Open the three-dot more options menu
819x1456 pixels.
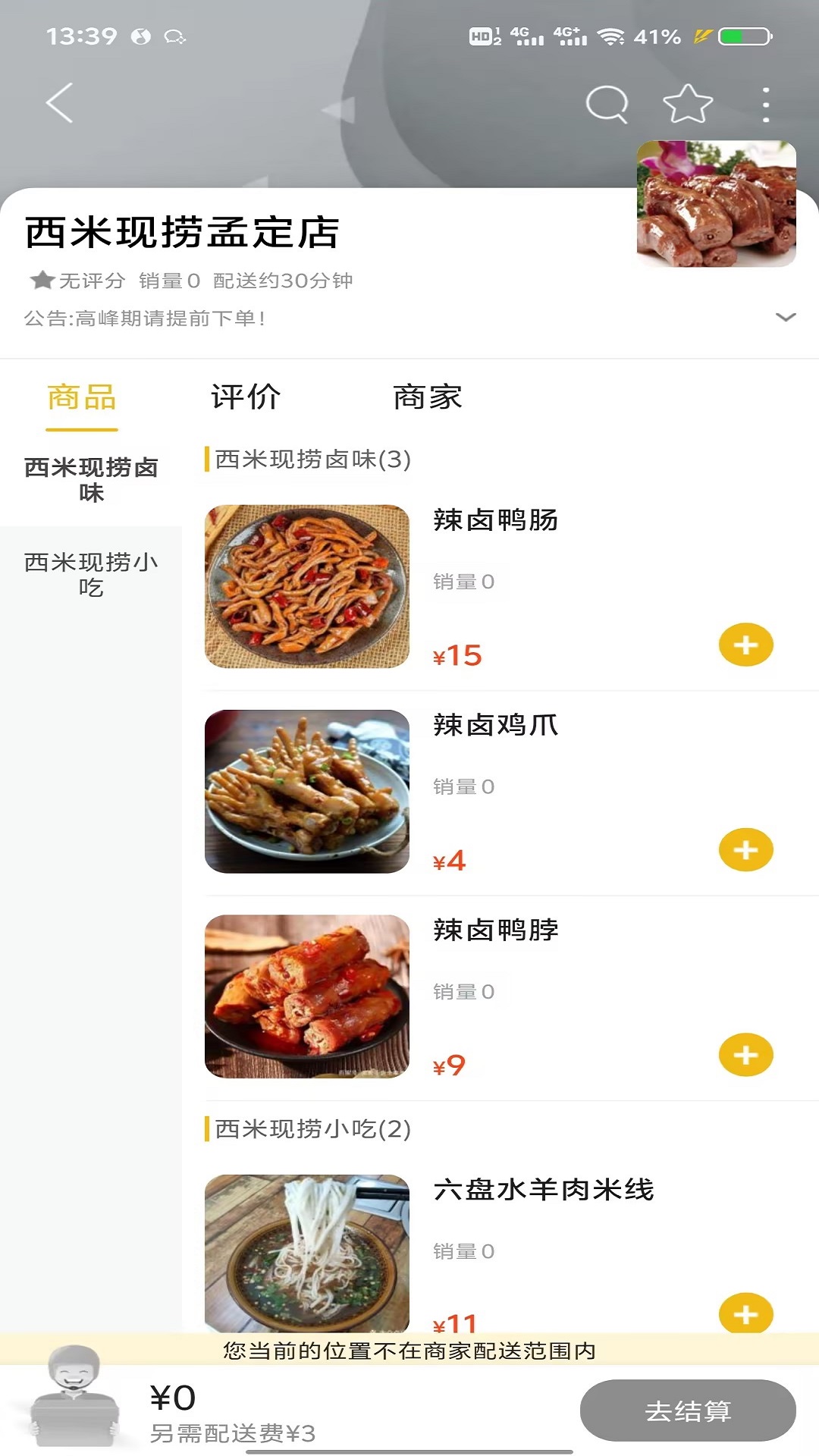pos(765,105)
